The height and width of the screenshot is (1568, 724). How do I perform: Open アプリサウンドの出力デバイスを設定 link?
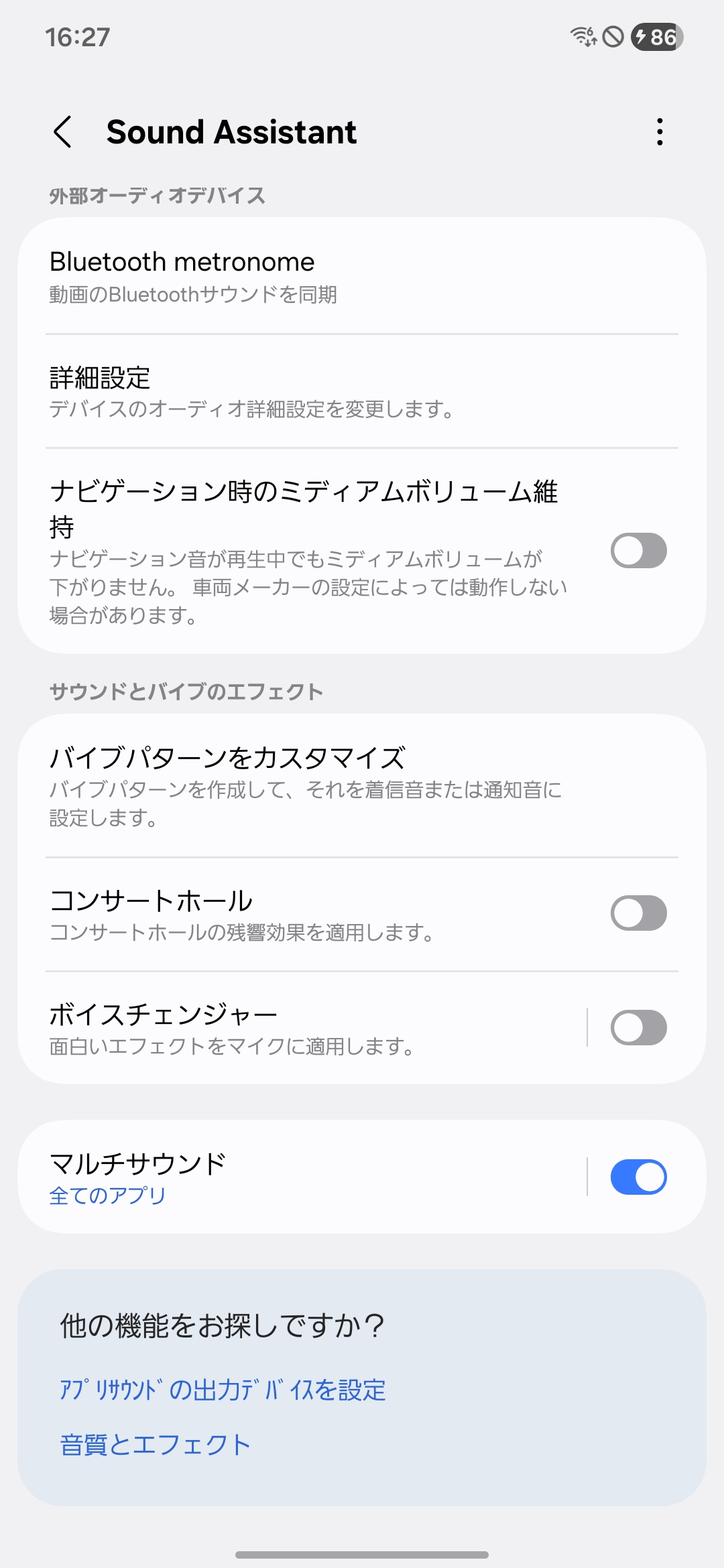coord(223,1390)
